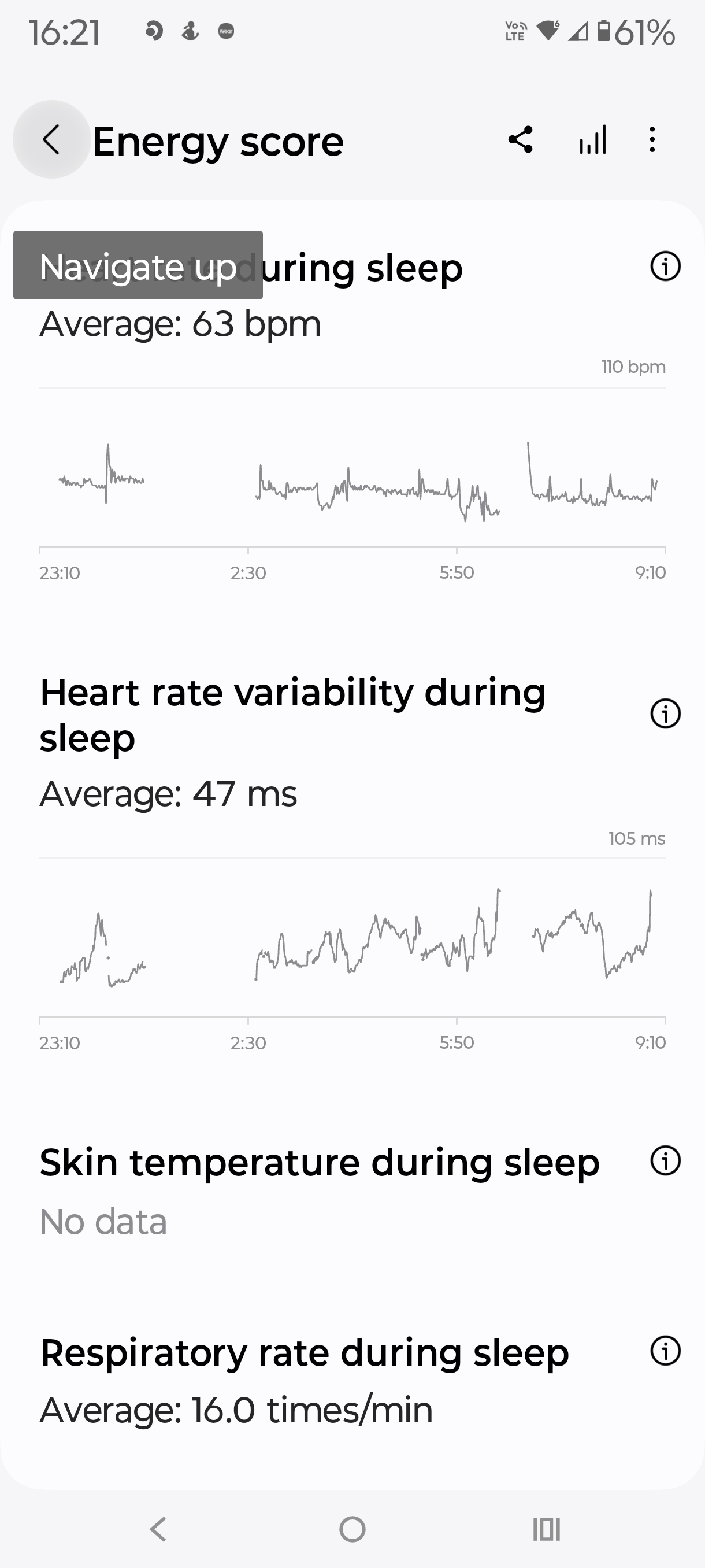
Task: Show info for skin temperature during sleep
Action: 665,1160
